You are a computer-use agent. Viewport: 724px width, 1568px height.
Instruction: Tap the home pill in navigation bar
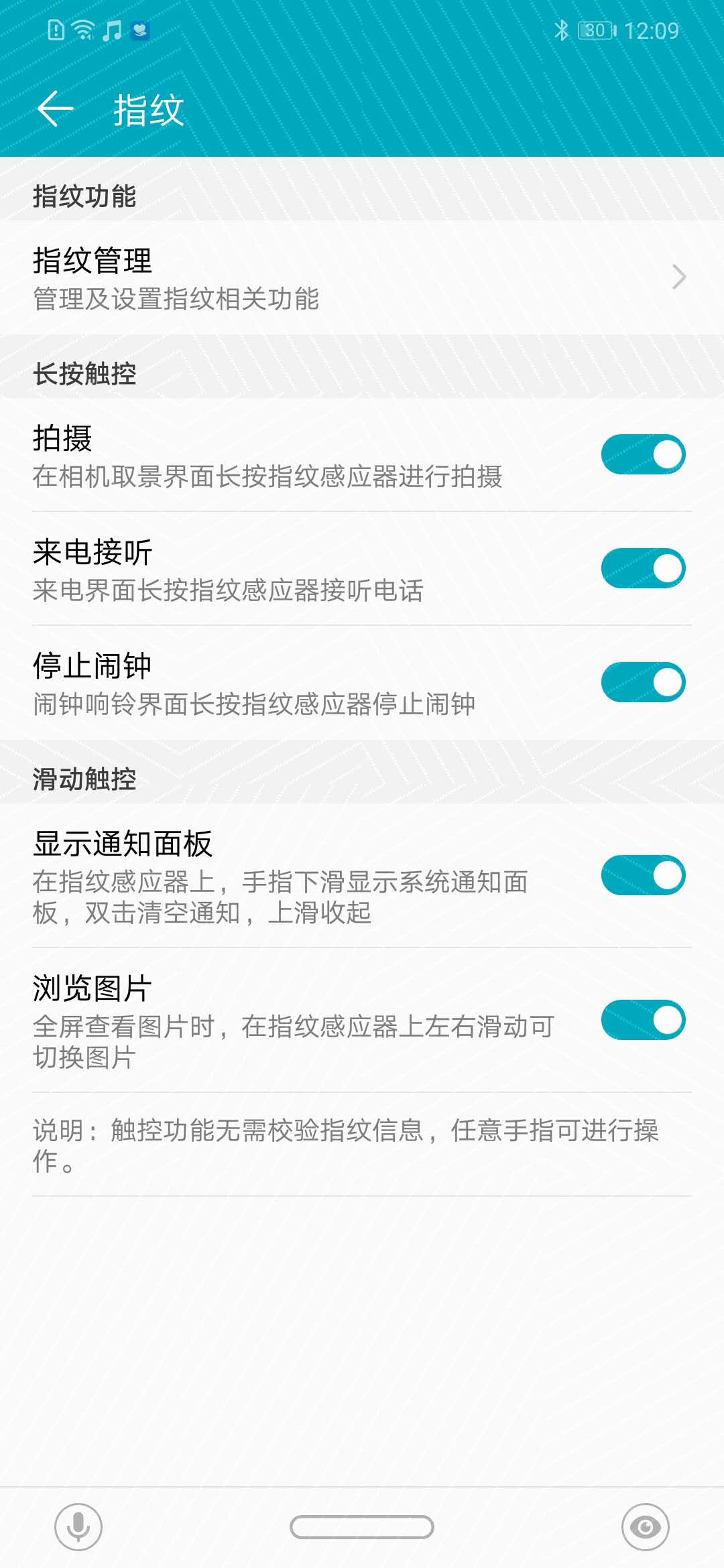click(x=362, y=1527)
